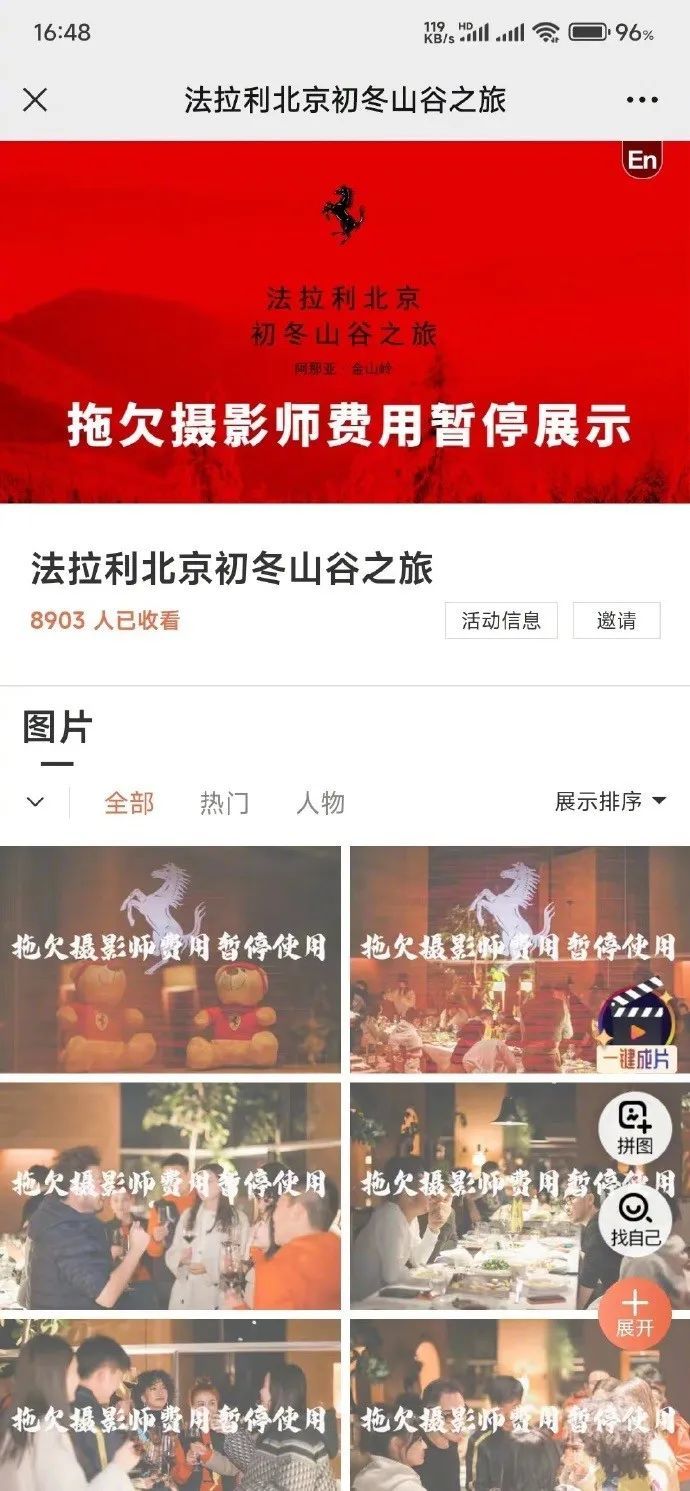Viewport: 690px width, 1491px height.
Task: Open 活动信息 event details
Action: [501, 620]
